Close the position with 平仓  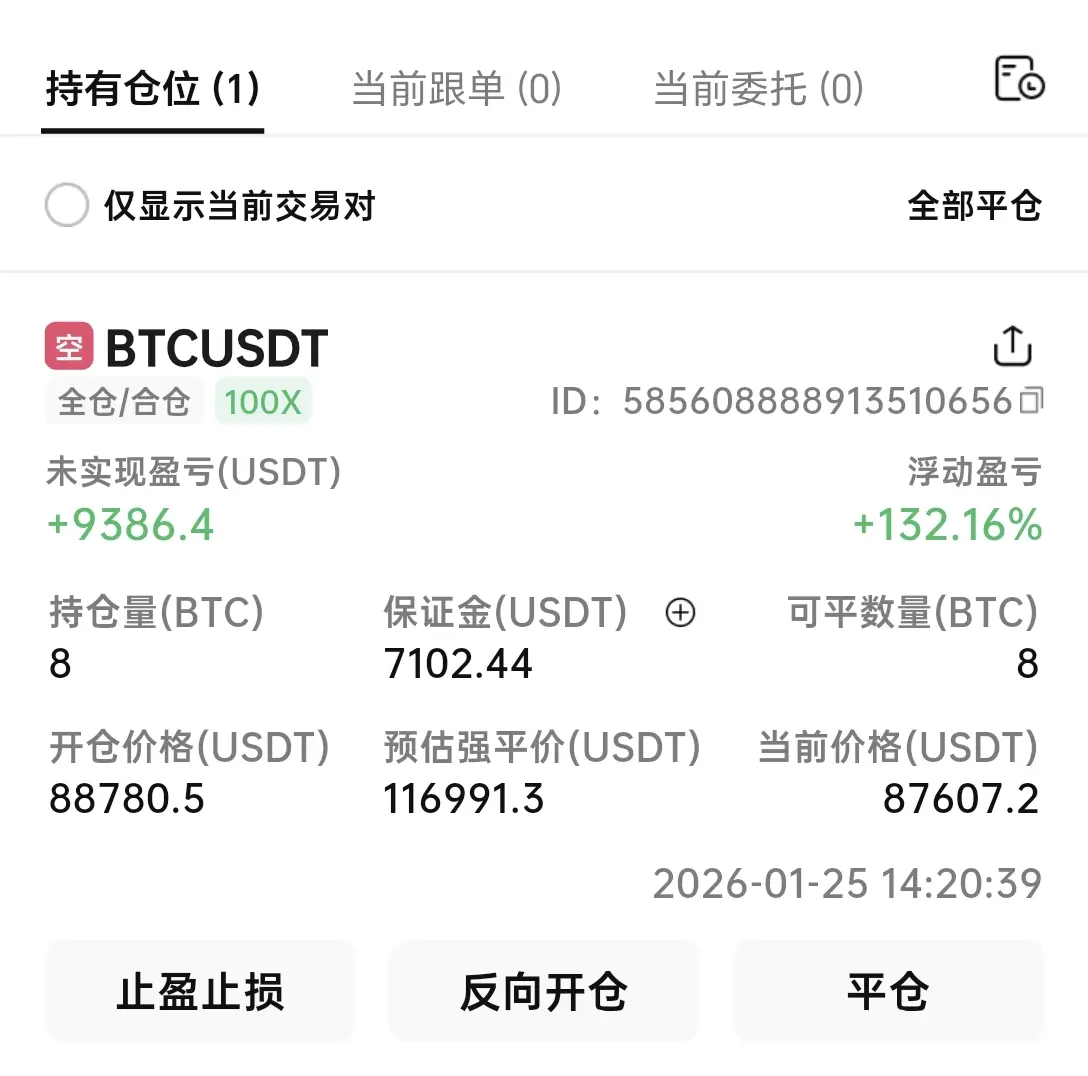888,991
